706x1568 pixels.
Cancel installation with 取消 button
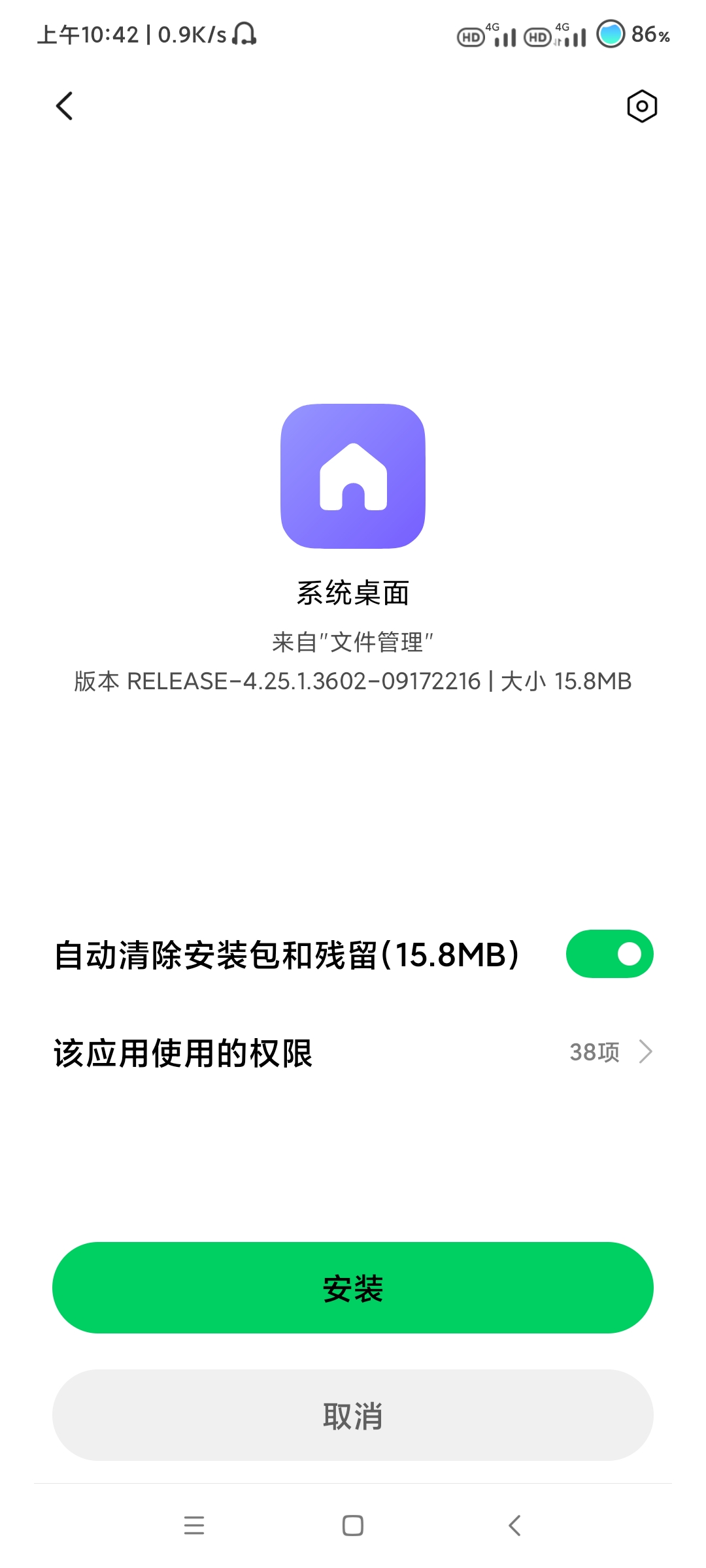tap(353, 1415)
